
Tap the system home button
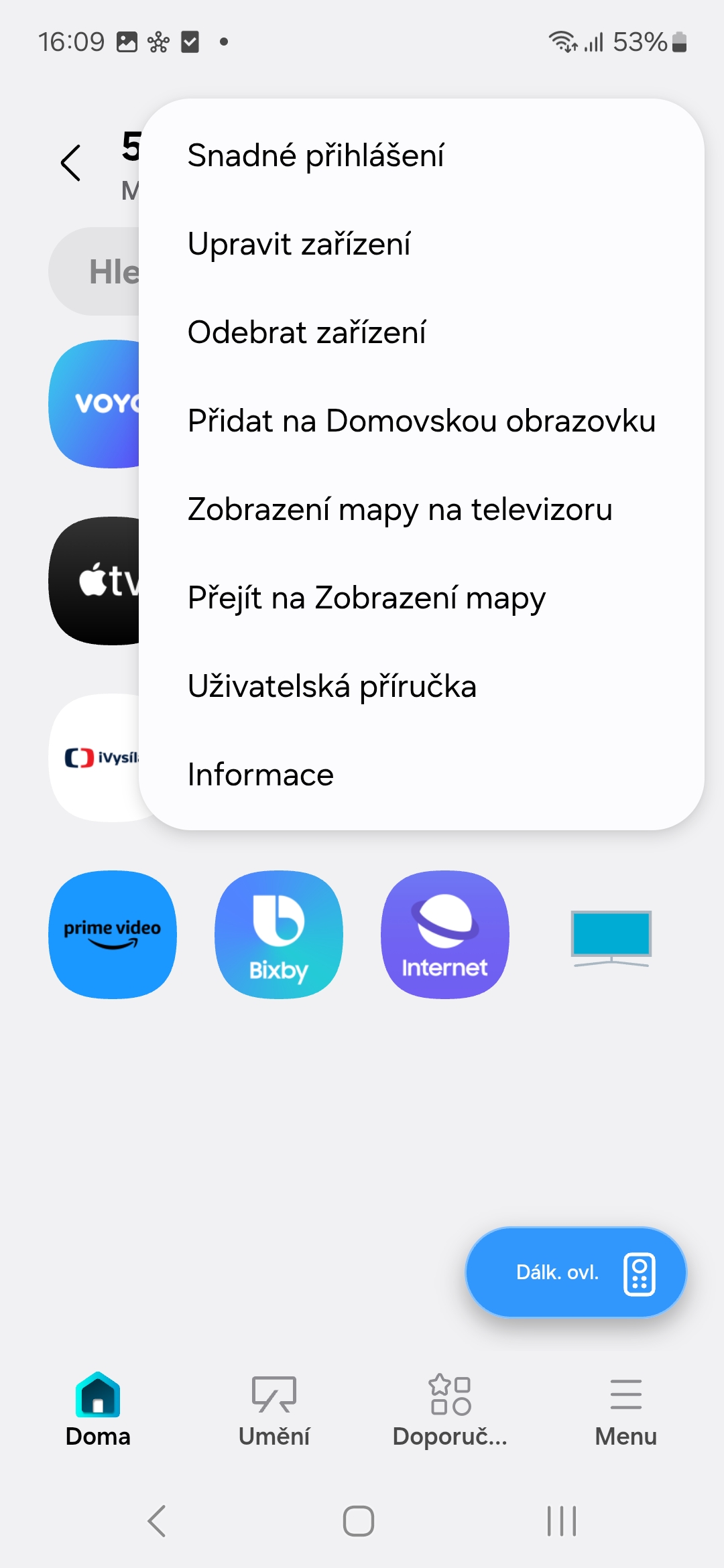click(x=359, y=1520)
